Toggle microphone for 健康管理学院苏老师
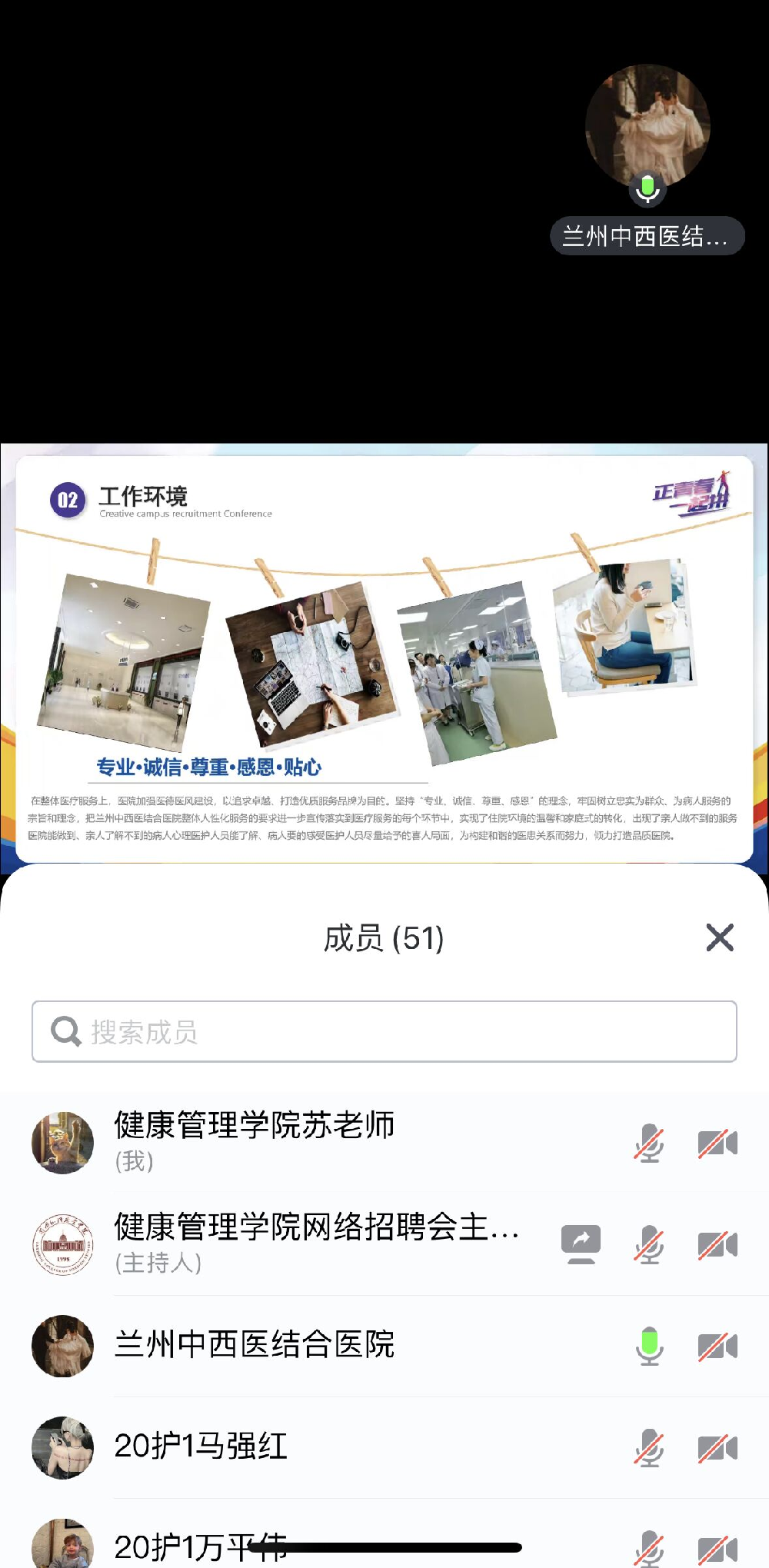This screenshot has height=1568, width=769. [x=649, y=1144]
